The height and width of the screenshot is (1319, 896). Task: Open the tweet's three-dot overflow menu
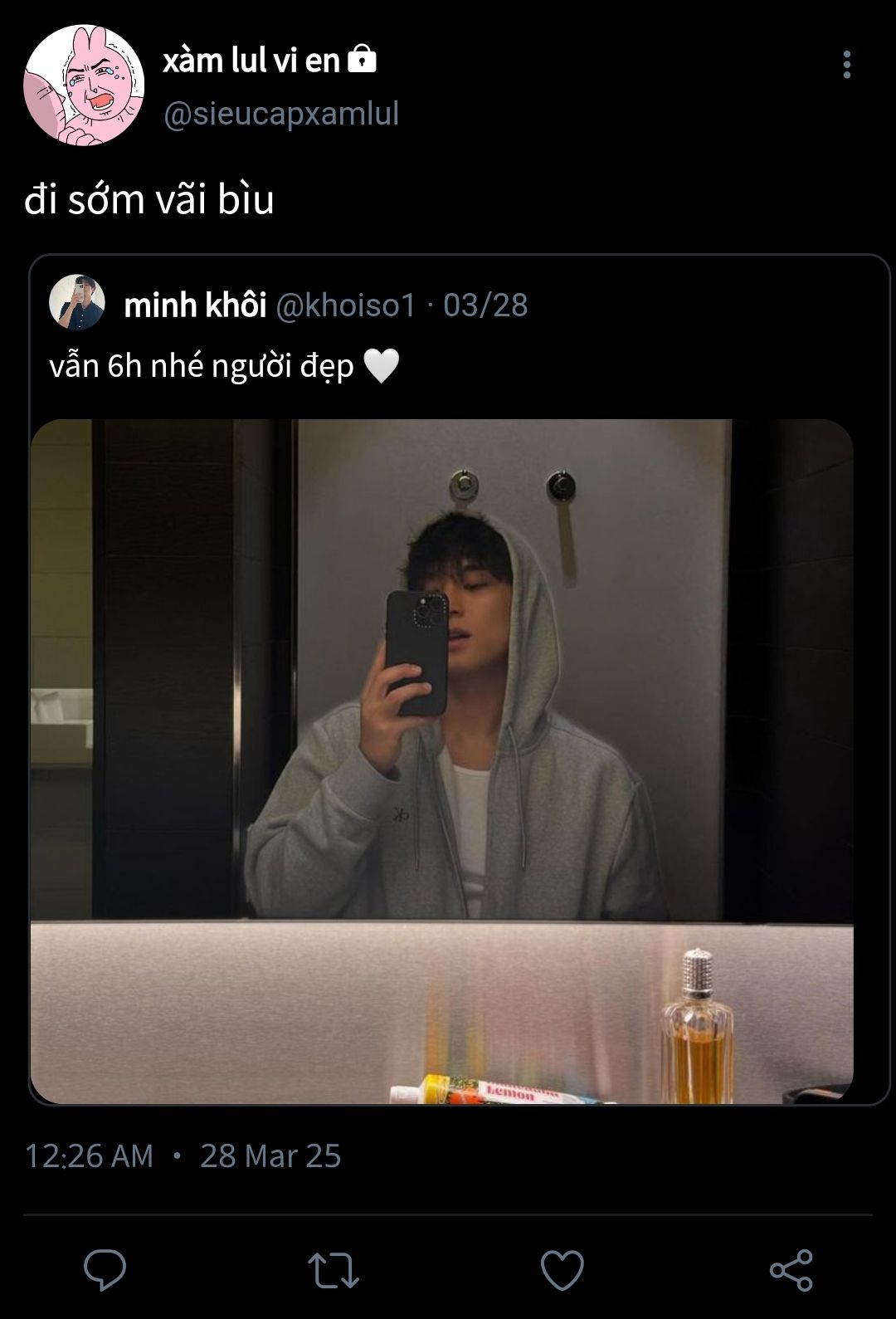click(x=846, y=65)
